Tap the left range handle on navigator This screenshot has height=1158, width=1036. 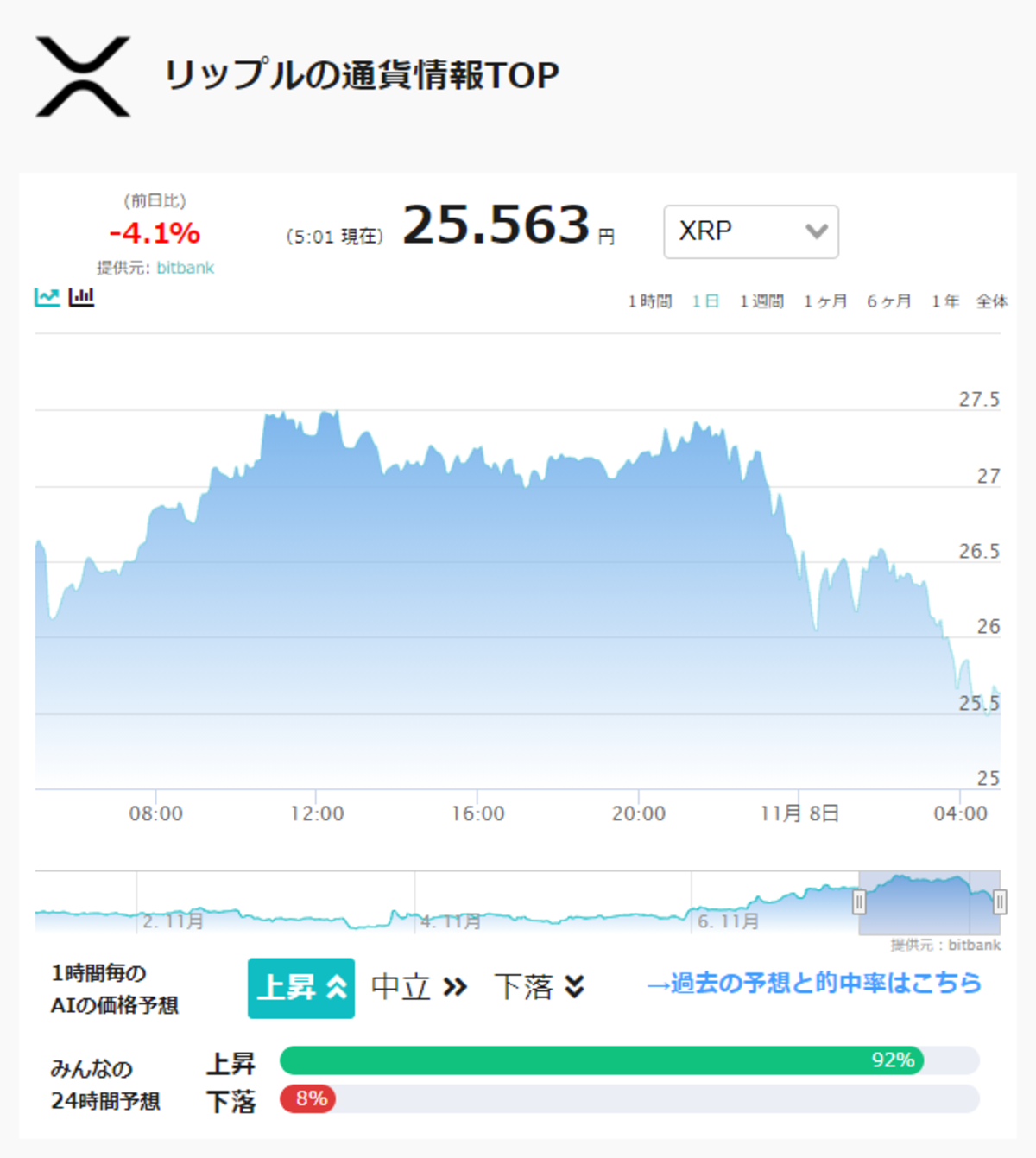(859, 902)
